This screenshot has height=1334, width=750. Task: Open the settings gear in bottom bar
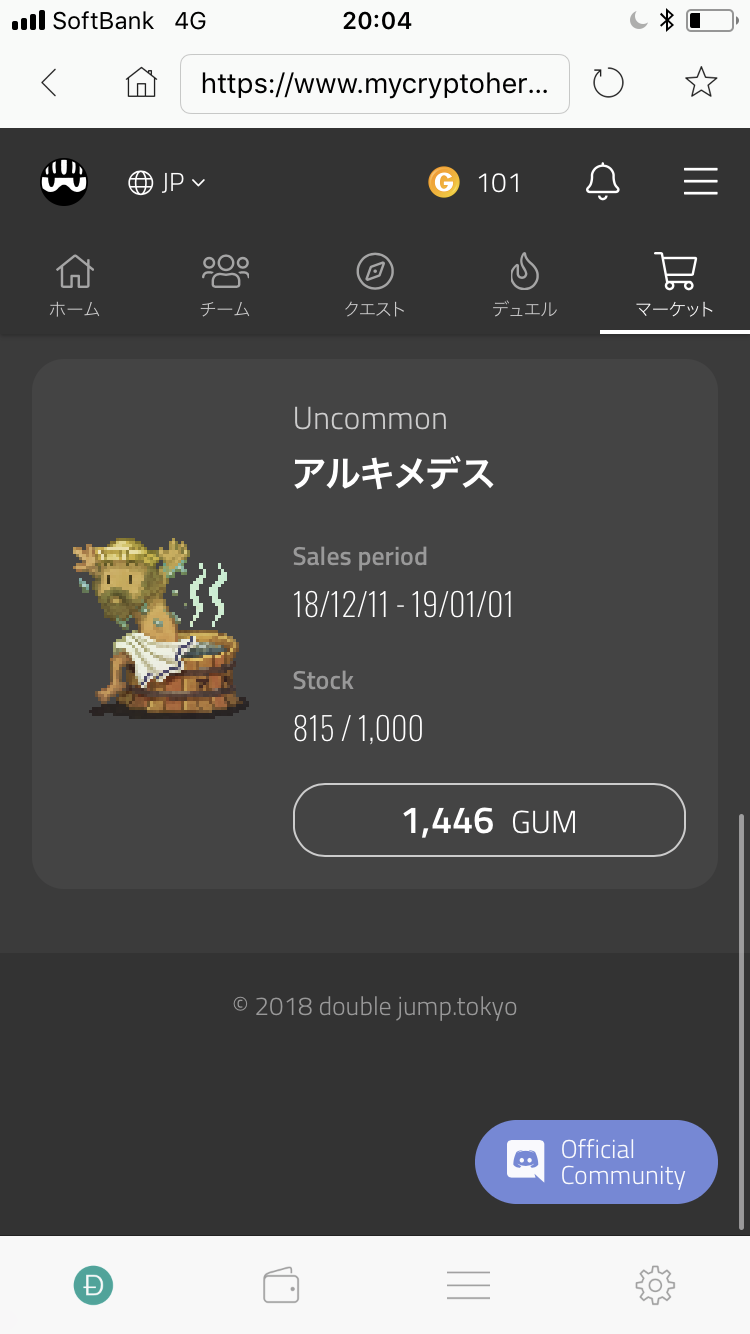(x=655, y=1285)
